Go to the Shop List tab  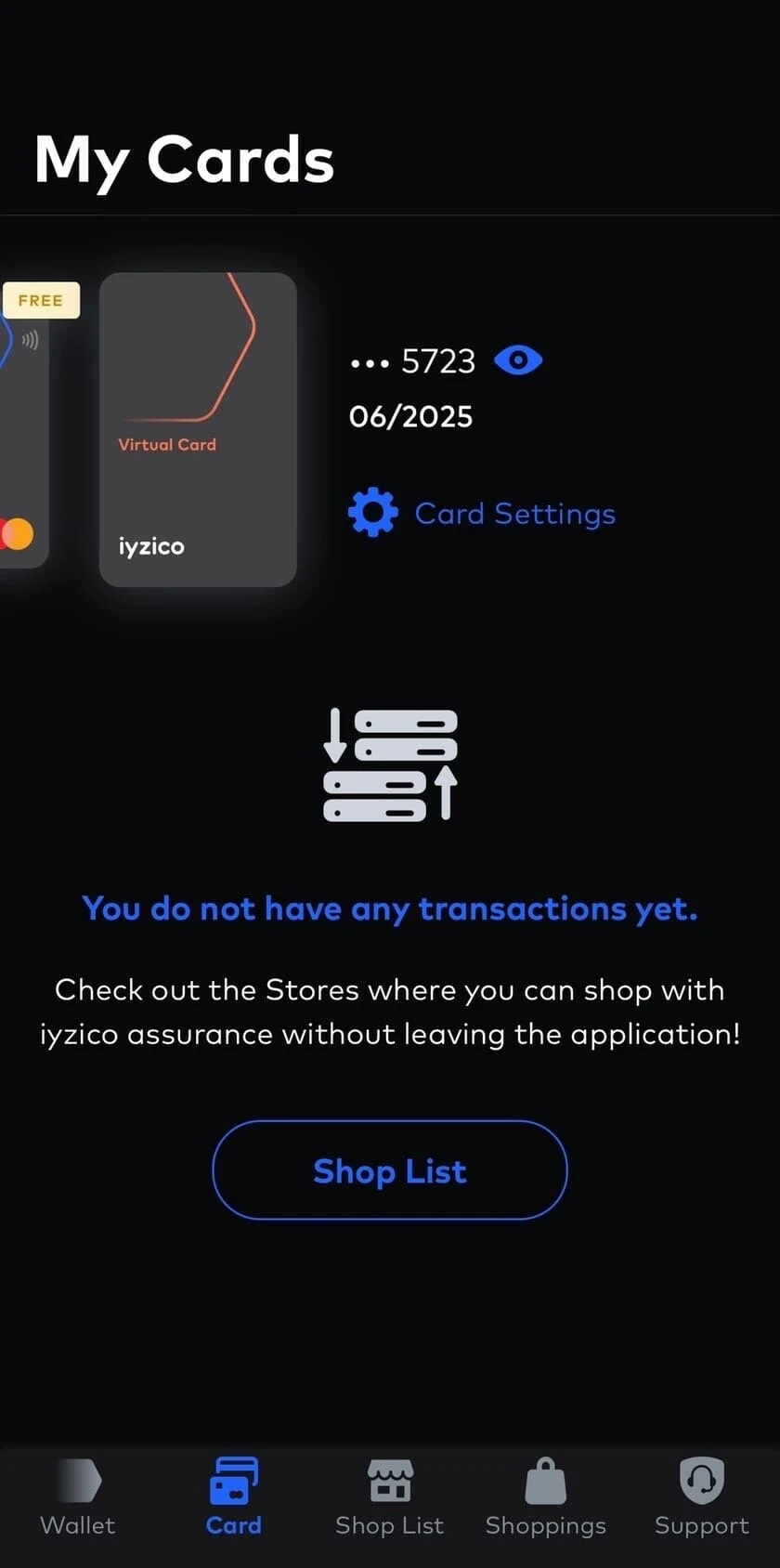tap(390, 1497)
